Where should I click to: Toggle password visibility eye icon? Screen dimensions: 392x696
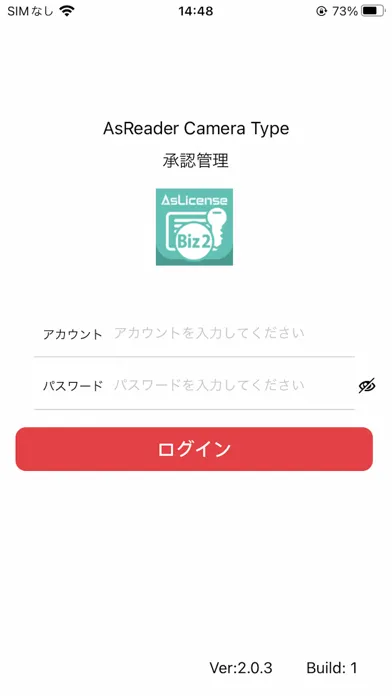(367, 386)
